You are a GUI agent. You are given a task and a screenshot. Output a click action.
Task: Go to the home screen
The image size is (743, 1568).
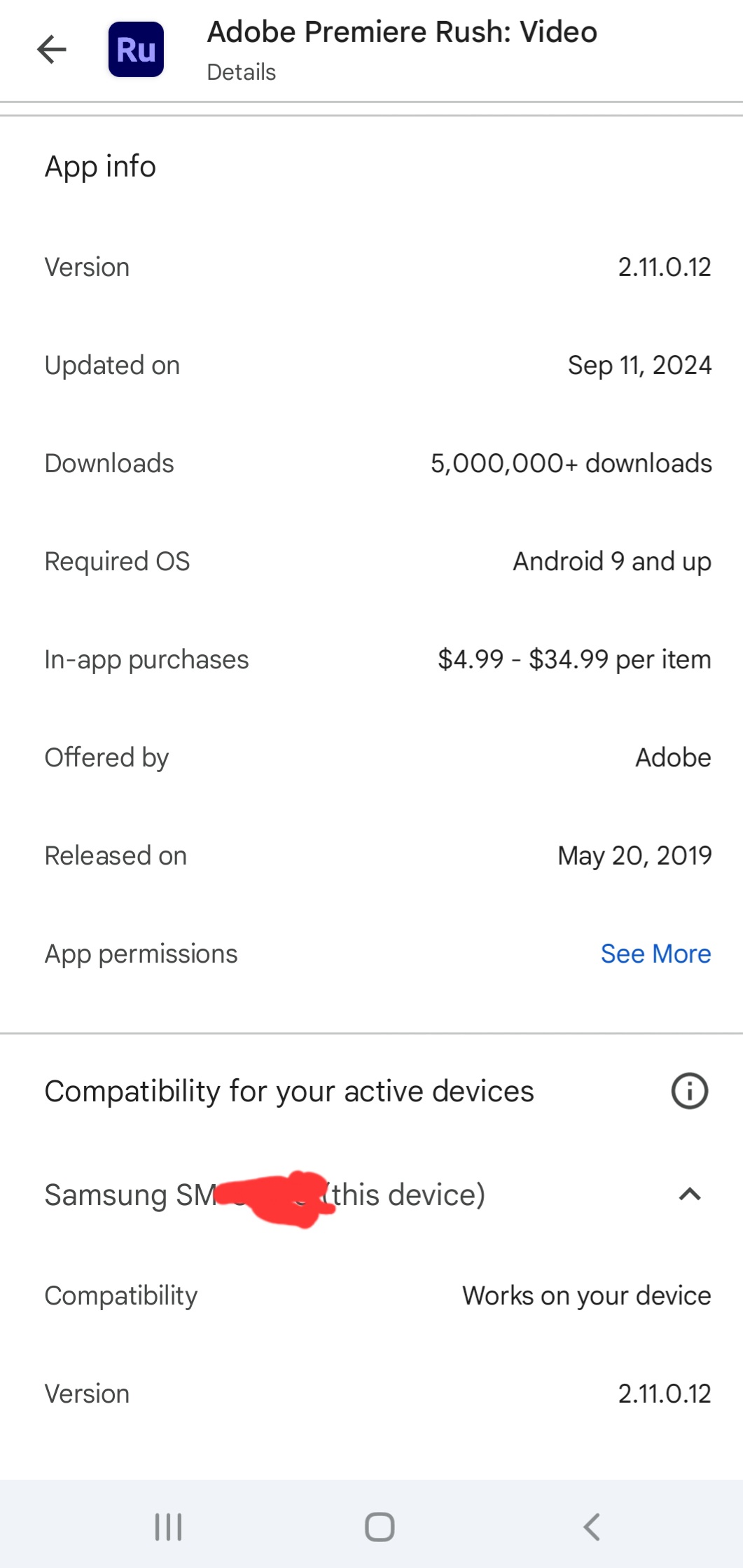(380, 1527)
